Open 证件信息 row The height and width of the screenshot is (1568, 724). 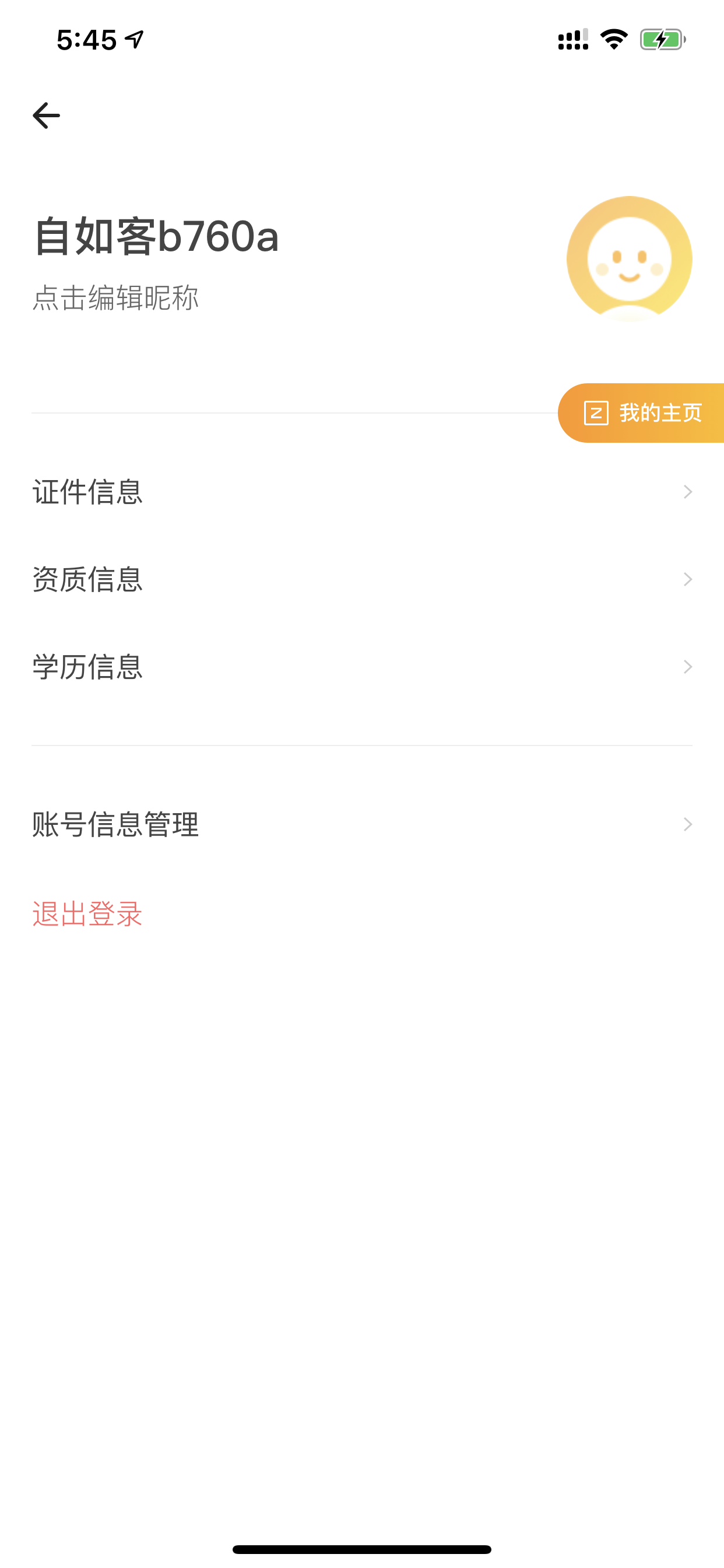click(x=362, y=492)
